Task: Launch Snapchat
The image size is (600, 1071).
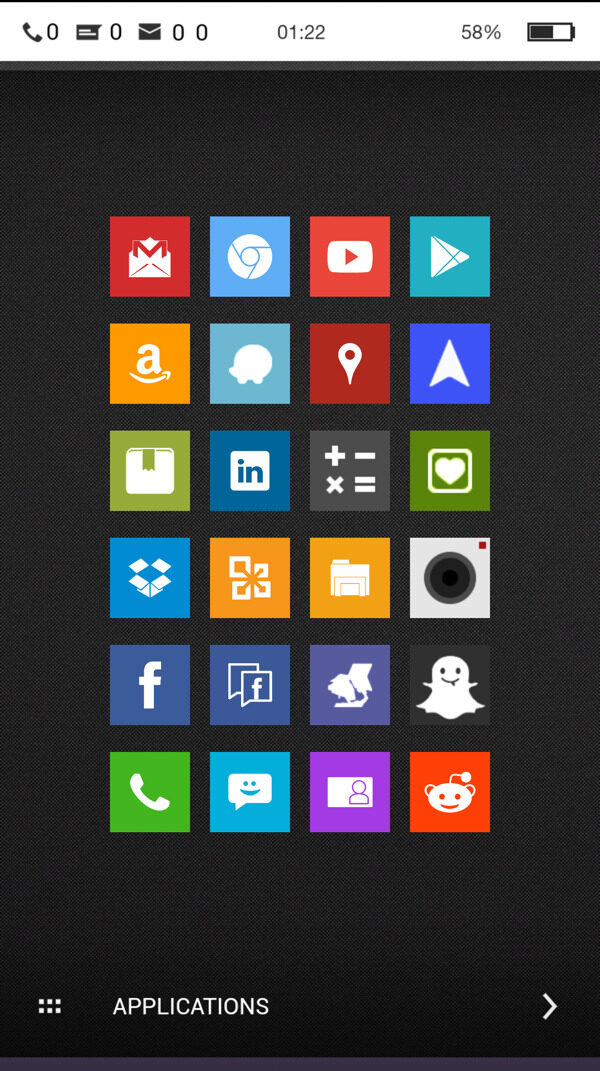Action: tap(450, 685)
